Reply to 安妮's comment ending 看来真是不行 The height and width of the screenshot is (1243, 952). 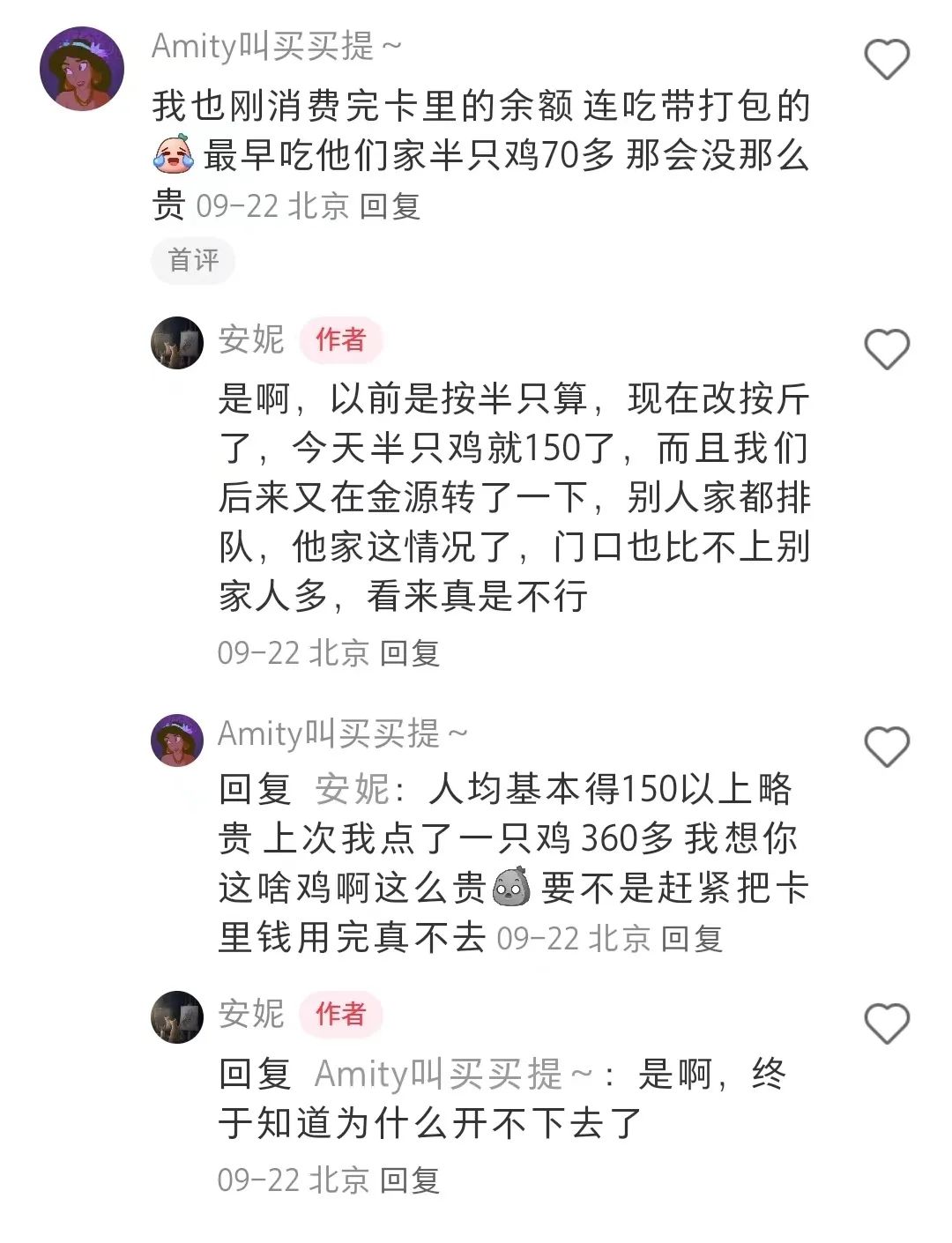pyautogui.click(x=410, y=653)
